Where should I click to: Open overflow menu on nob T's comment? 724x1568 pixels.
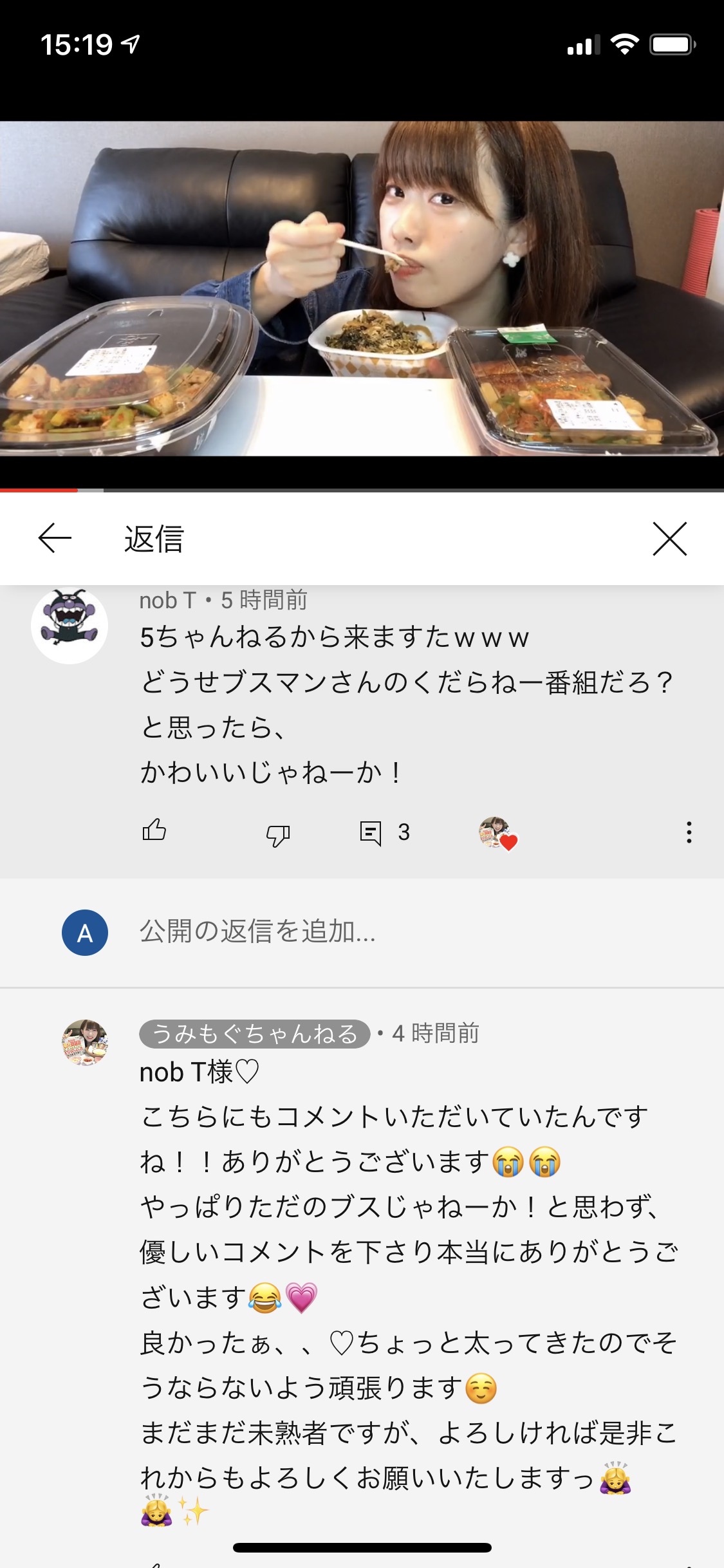(x=689, y=832)
